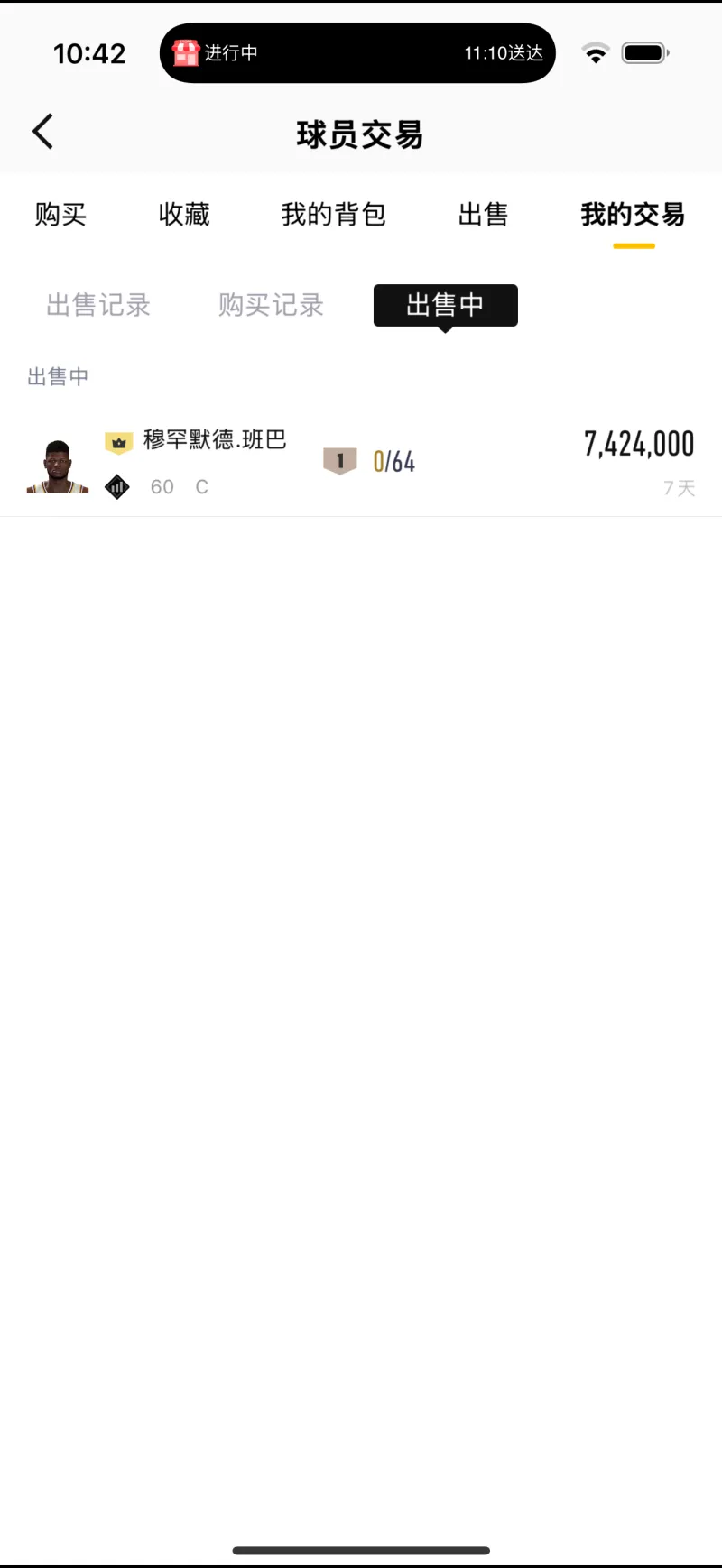
Task: Tap the crown badge beside 穆罕默德.班巴
Action: point(117,439)
